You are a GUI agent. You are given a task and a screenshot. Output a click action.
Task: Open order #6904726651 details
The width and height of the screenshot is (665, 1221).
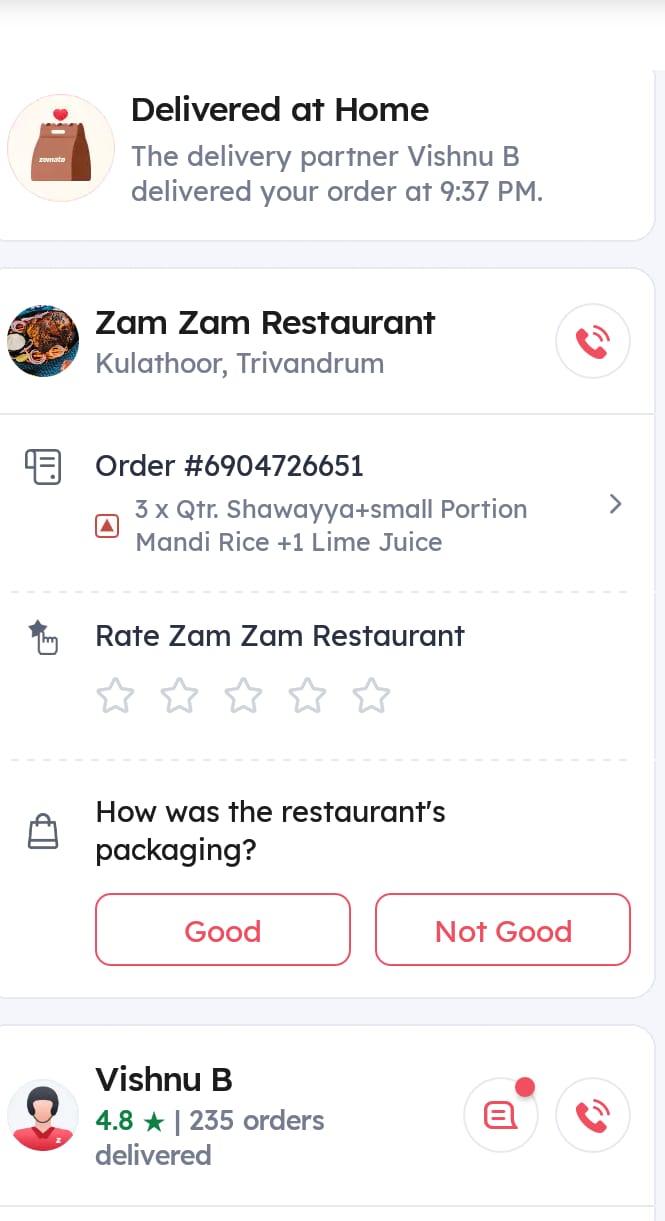point(328,503)
